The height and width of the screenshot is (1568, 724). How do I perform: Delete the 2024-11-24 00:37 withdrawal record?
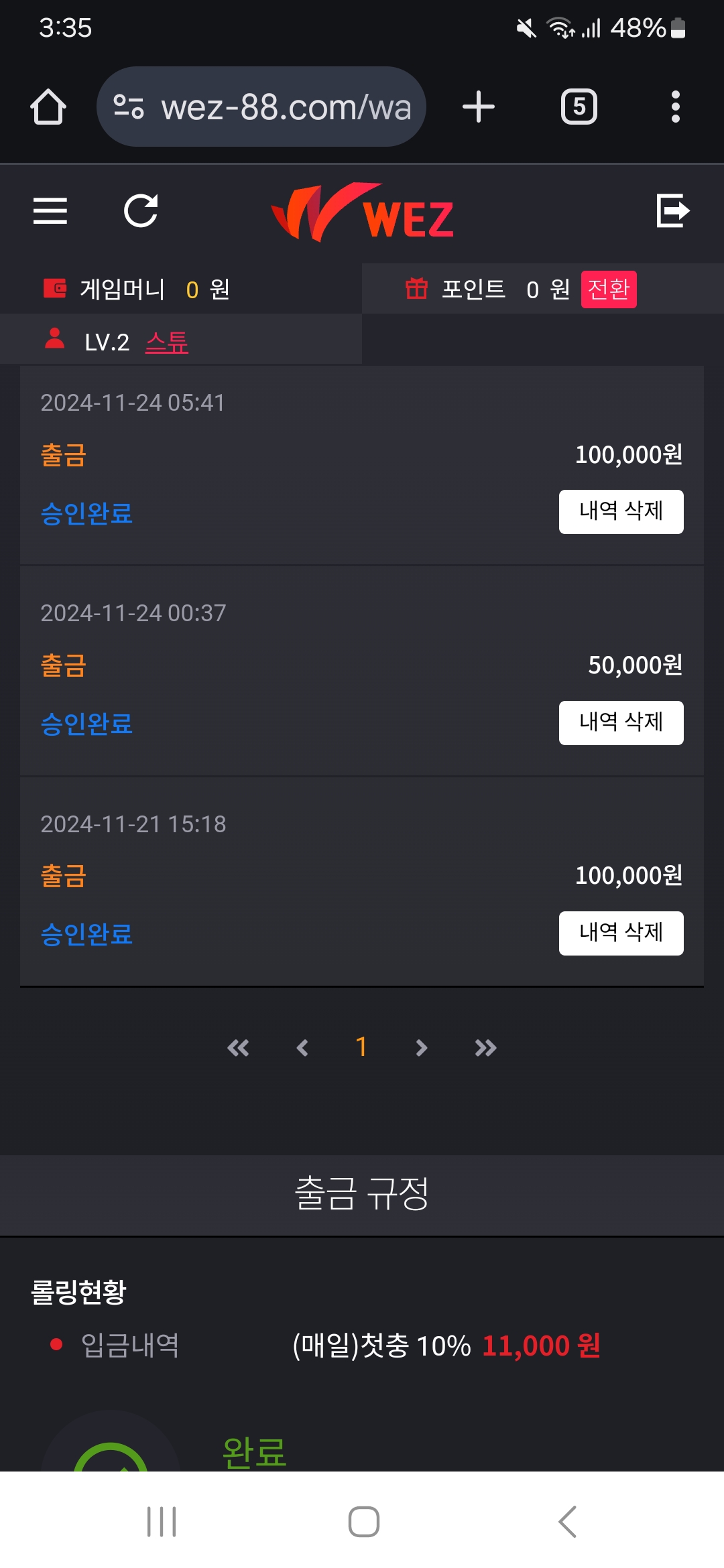pos(621,722)
